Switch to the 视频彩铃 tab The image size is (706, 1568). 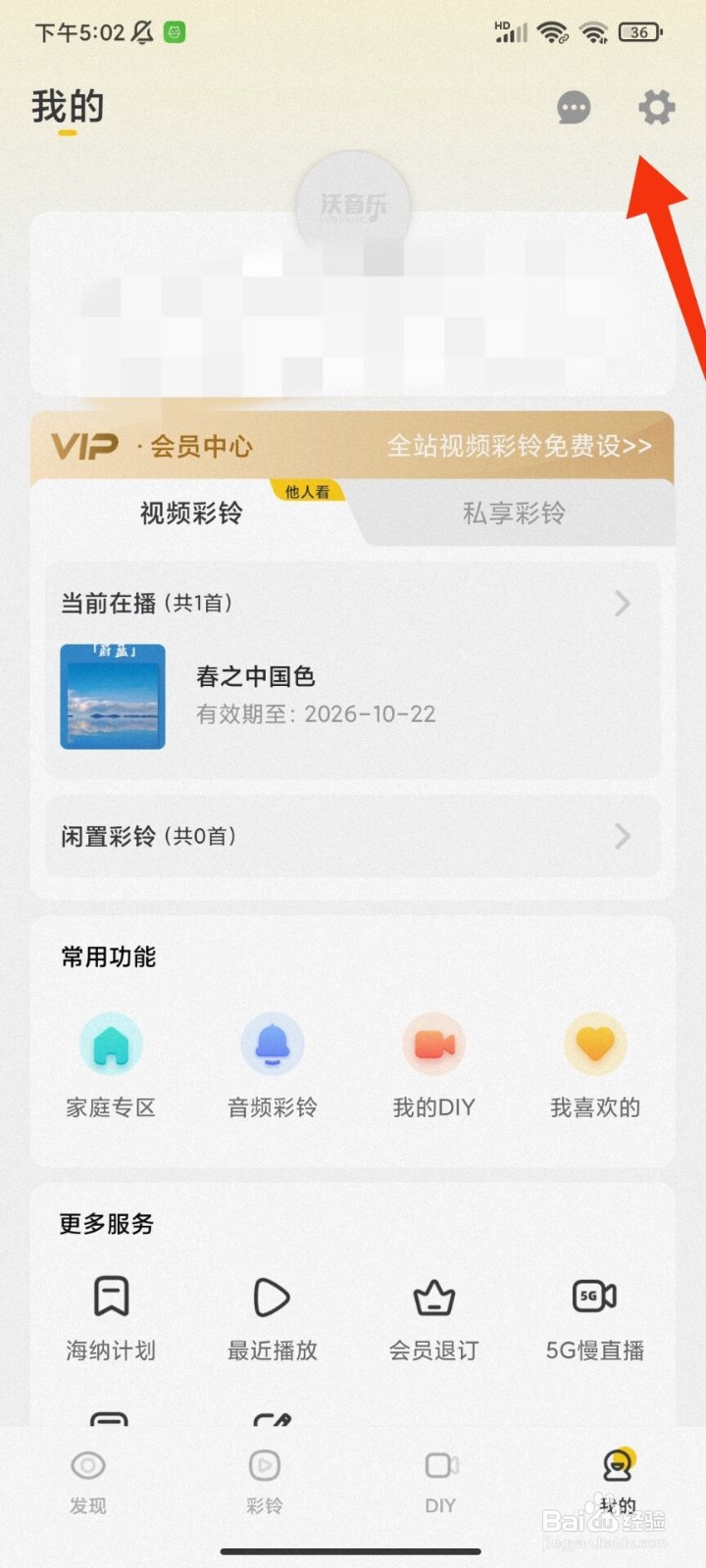191,513
